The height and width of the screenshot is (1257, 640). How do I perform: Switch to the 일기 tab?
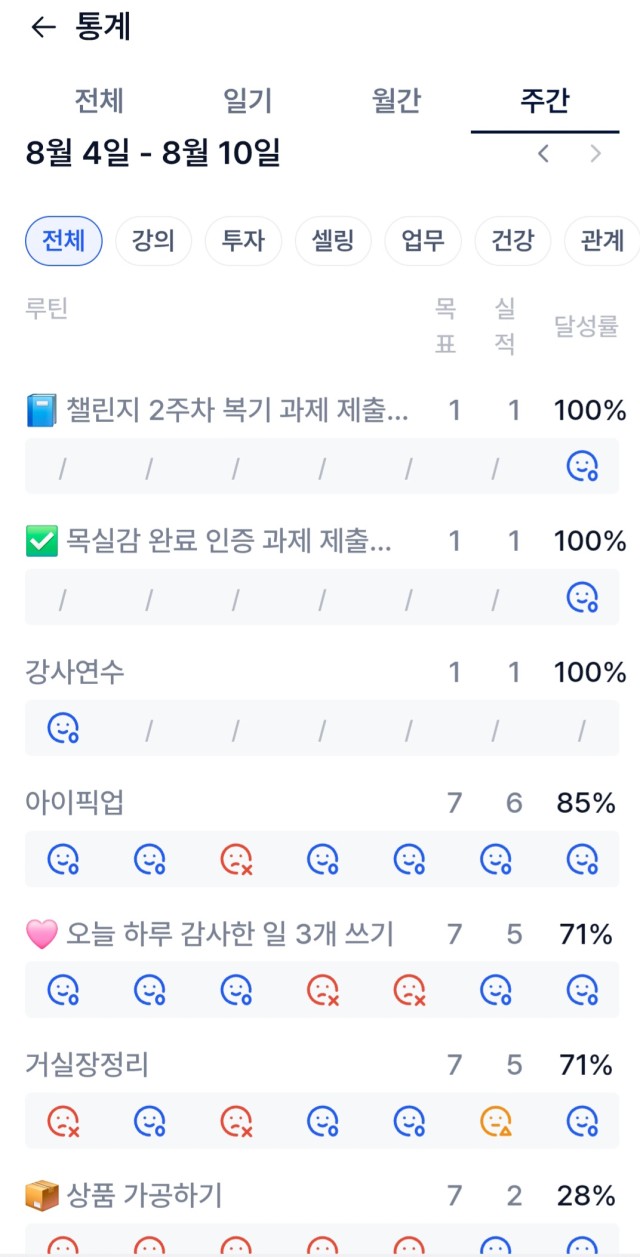(x=248, y=101)
